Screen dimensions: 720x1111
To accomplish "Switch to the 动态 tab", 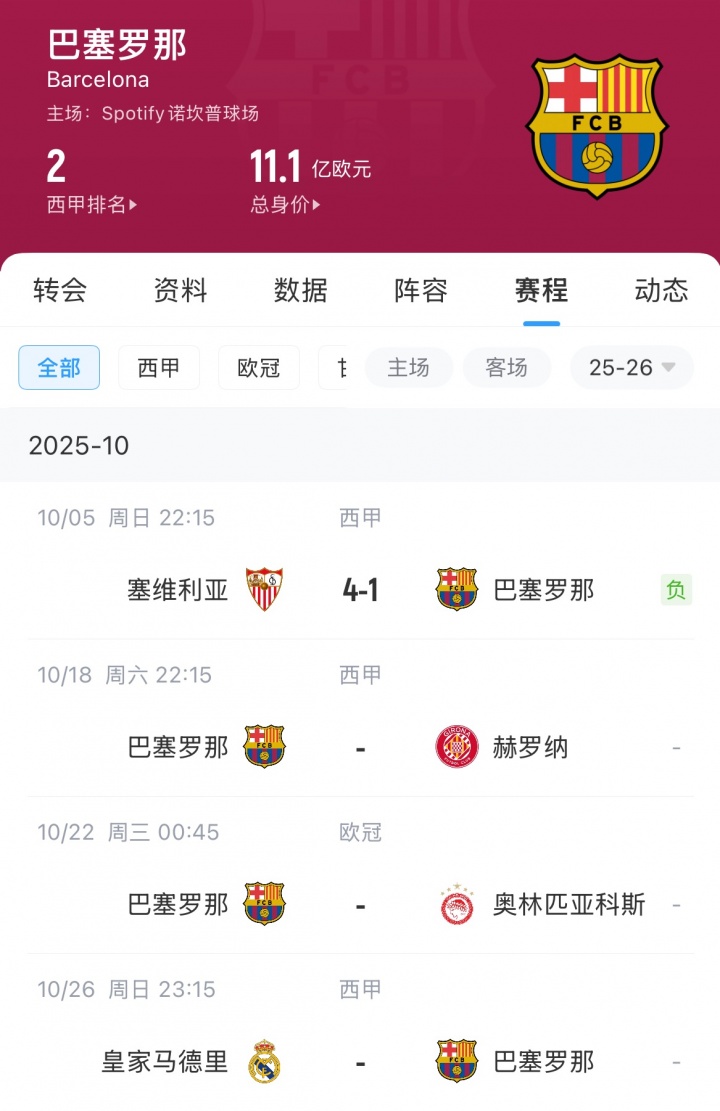I will (x=661, y=291).
